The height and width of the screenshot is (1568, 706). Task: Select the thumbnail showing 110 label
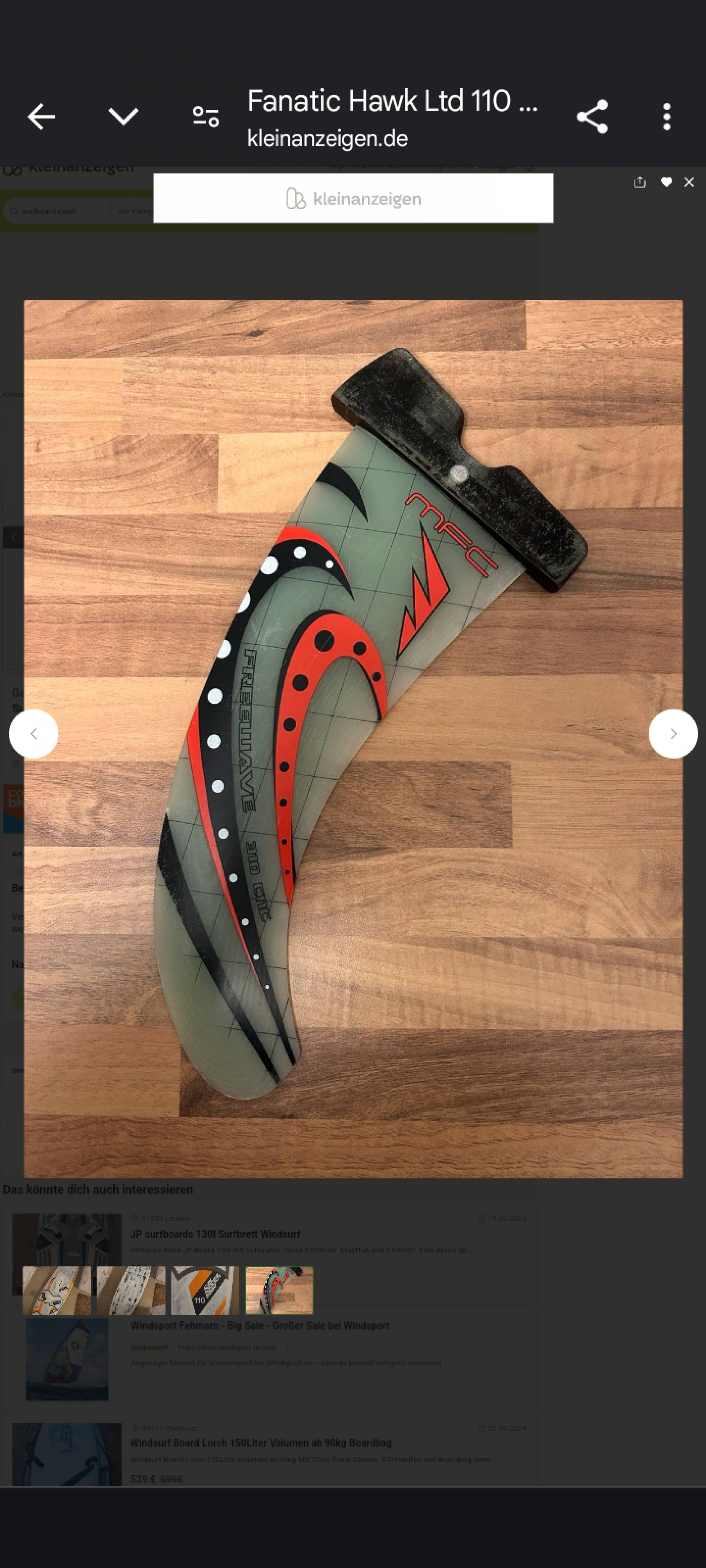coord(205,1290)
